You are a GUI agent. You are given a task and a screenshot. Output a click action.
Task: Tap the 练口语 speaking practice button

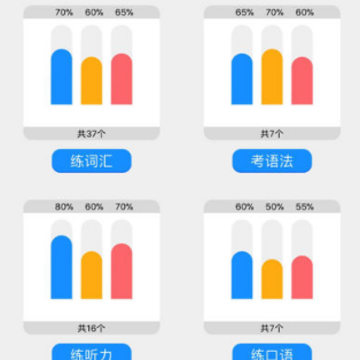[272, 352]
